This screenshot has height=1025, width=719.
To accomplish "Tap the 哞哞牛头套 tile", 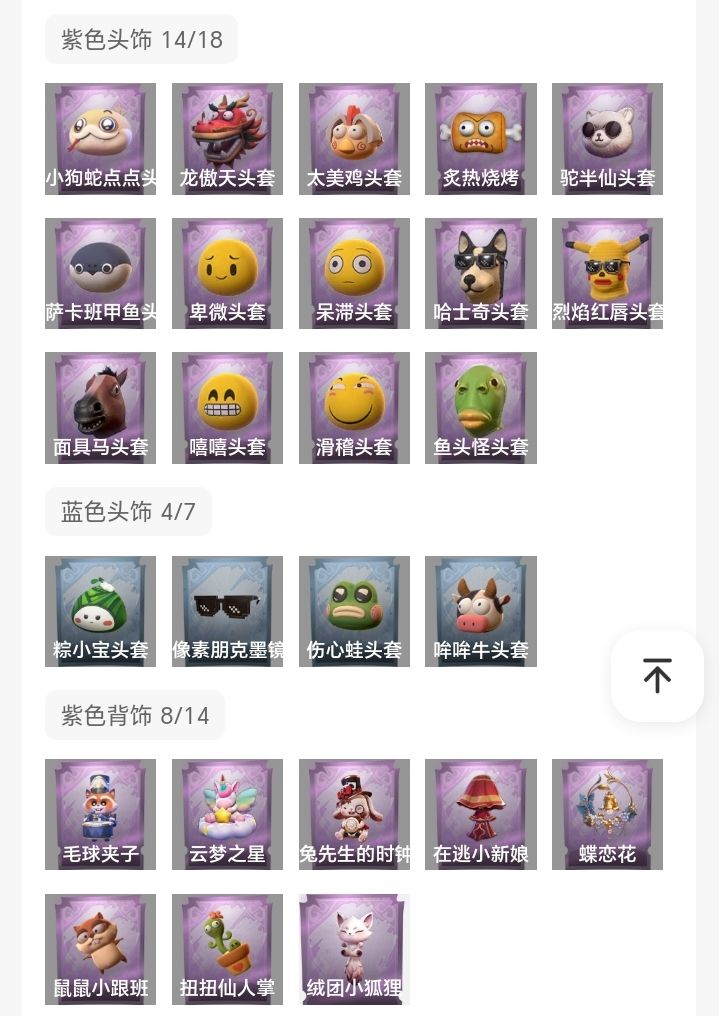I will pyautogui.click(x=481, y=611).
